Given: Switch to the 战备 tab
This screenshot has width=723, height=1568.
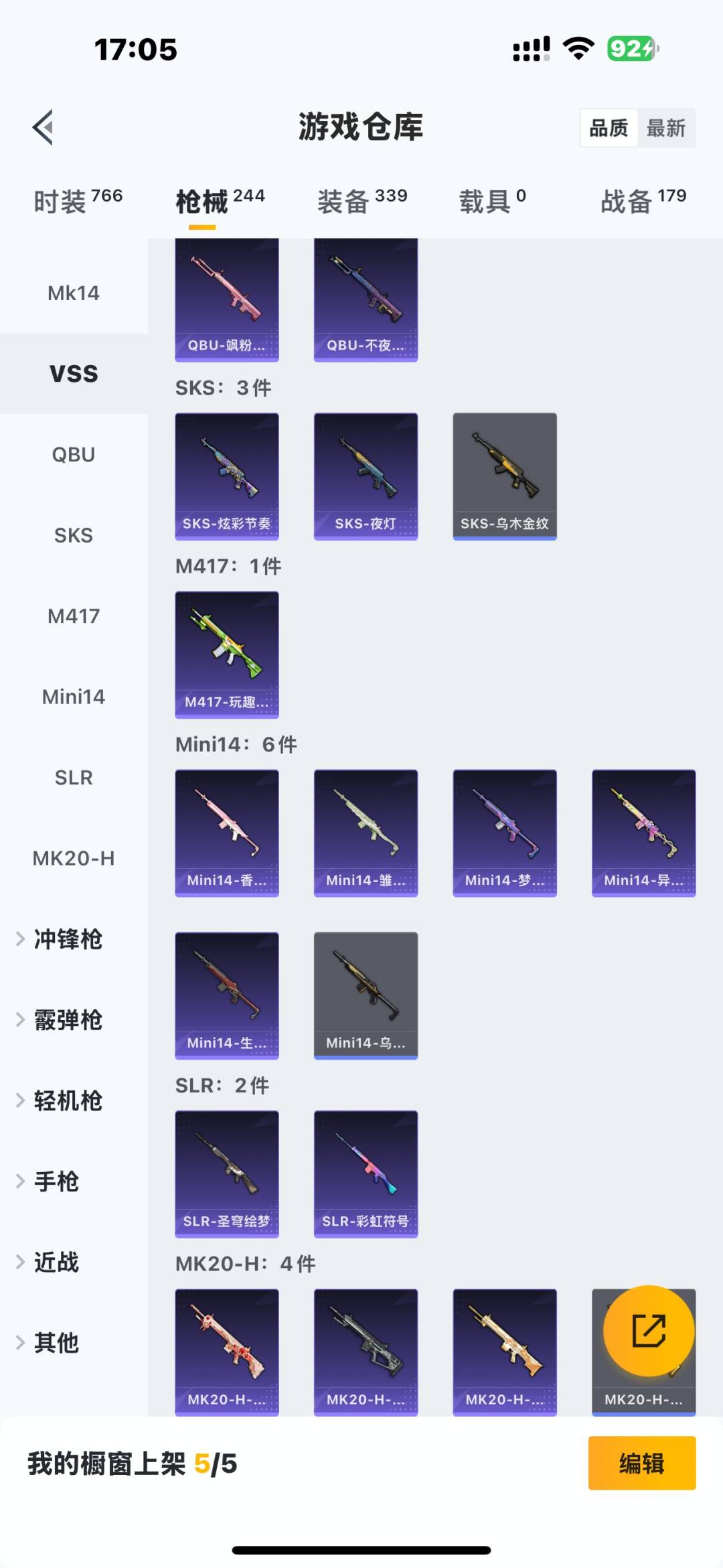Looking at the screenshot, I should coord(643,200).
